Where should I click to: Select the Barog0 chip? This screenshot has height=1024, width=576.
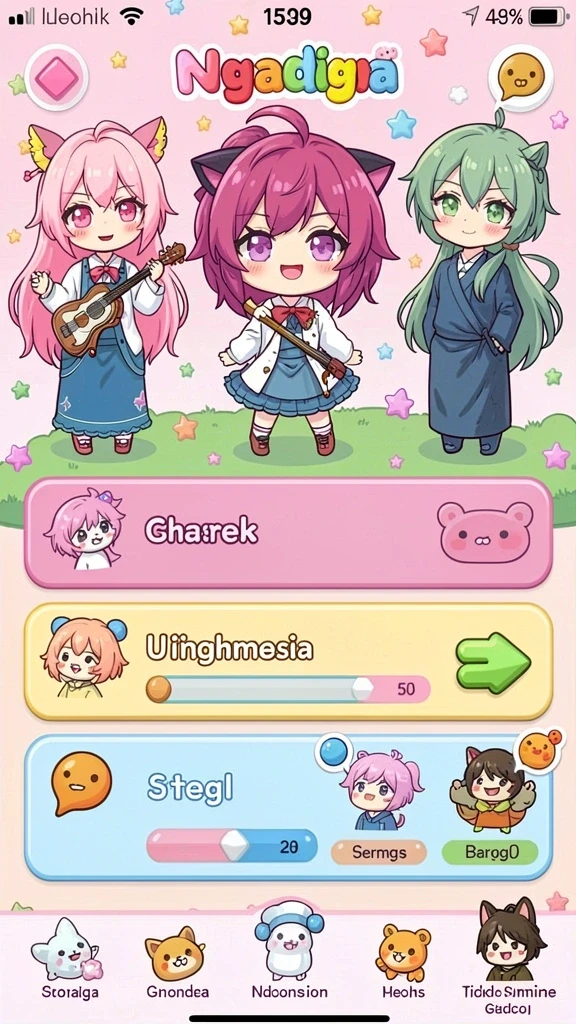click(490, 852)
